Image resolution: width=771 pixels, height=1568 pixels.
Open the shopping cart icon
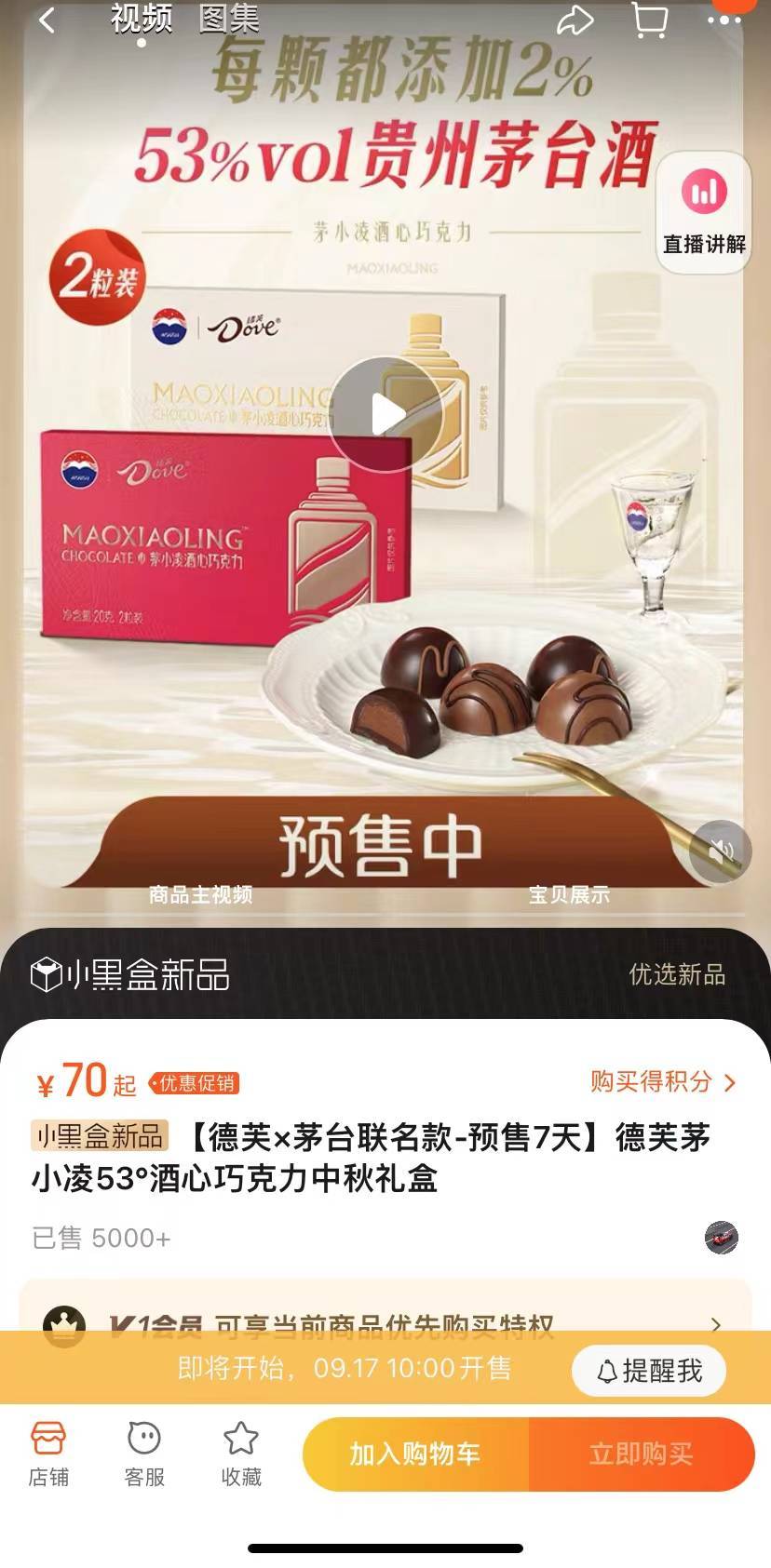(649, 20)
